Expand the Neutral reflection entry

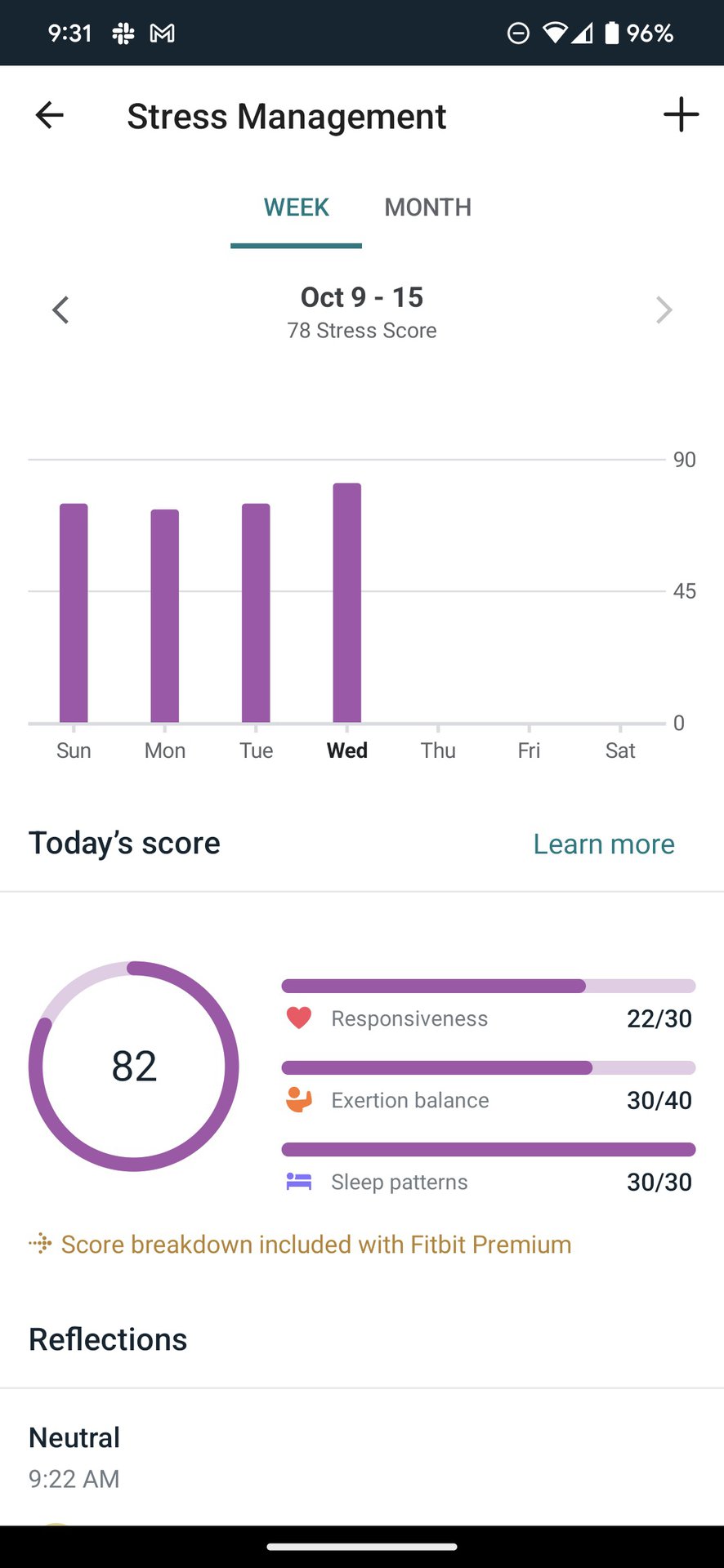[x=74, y=1437]
